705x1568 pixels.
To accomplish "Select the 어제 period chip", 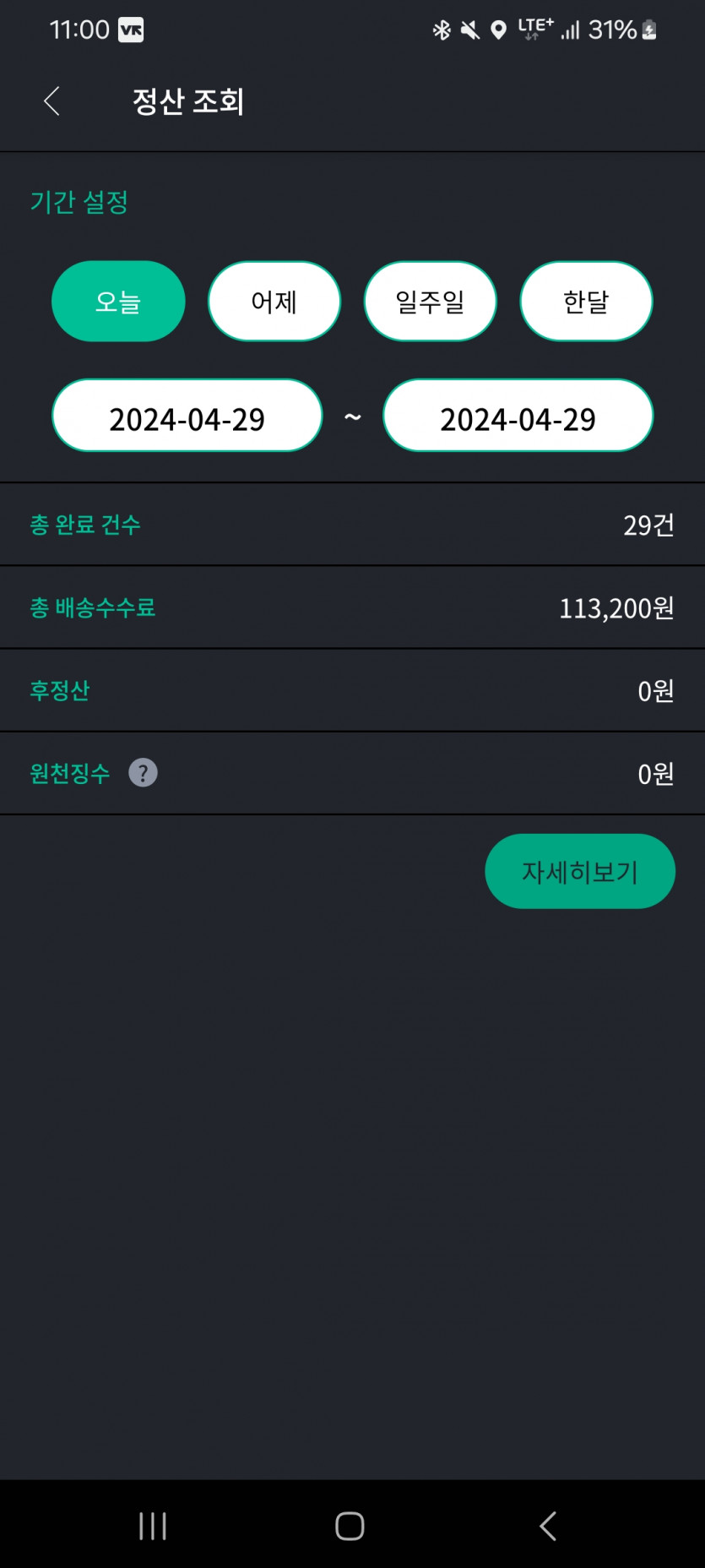I will (x=274, y=302).
